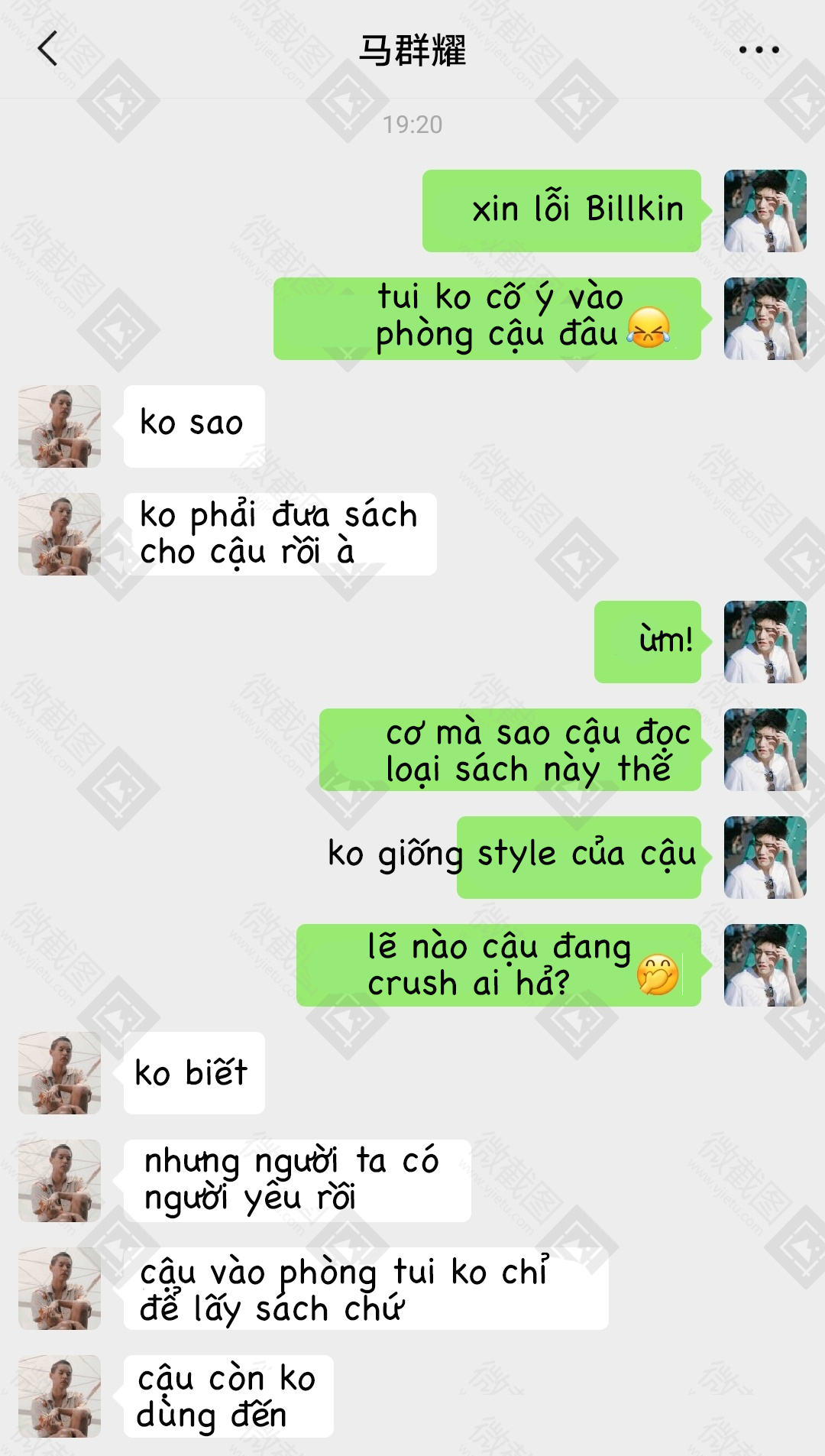Open profile avatar beside the 'ừm!' message
825x1456 pixels.
(x=765, y=642)
